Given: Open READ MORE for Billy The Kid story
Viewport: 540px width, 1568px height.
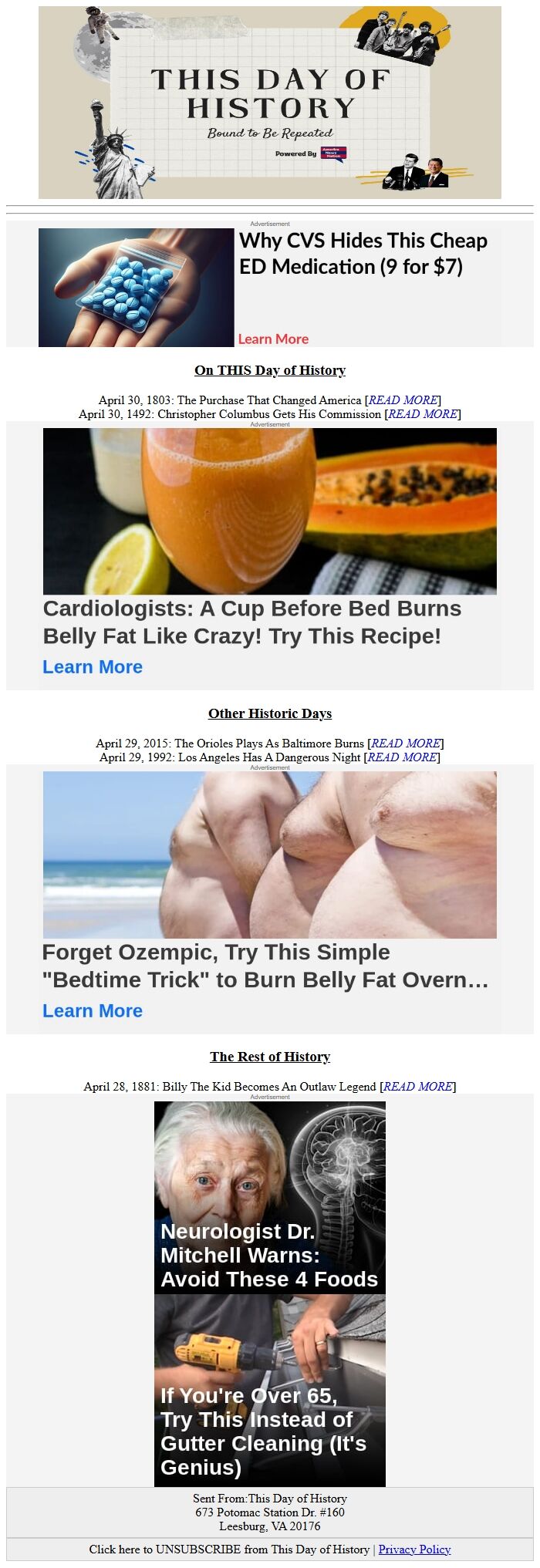Looking at the screenshot, I should (x=419, y=1087).
